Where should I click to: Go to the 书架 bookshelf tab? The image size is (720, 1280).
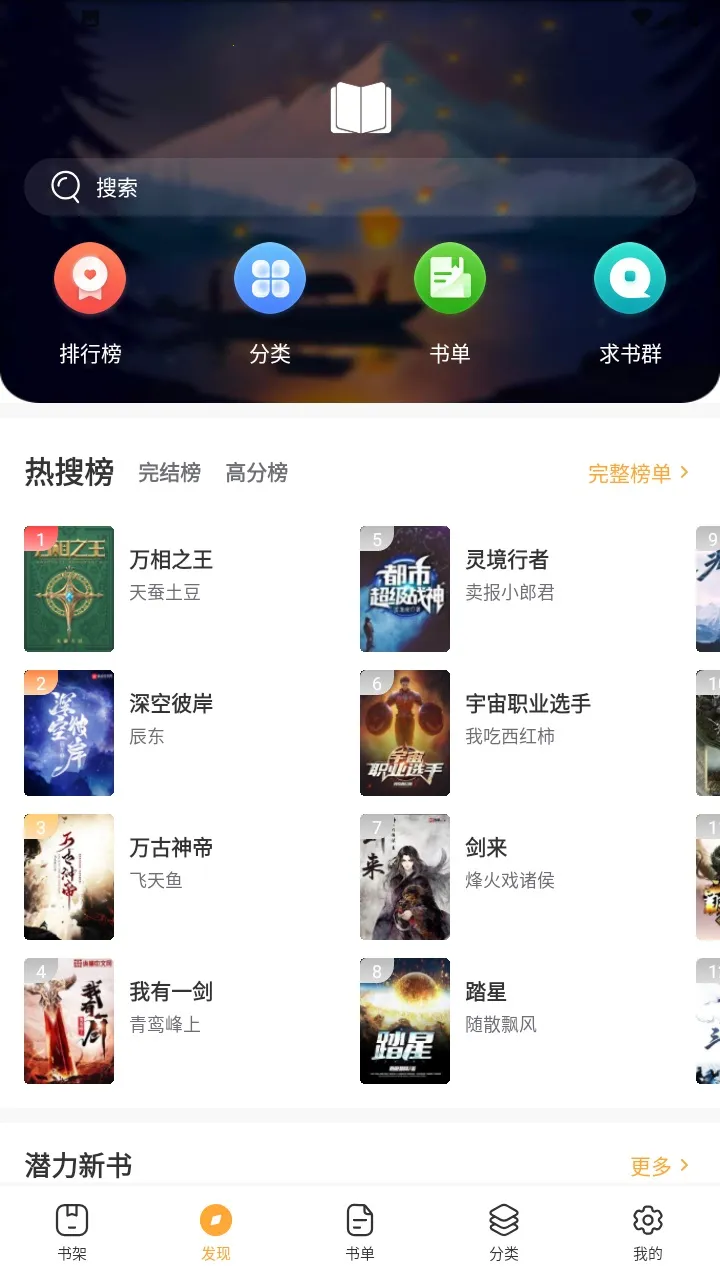(x=72, y=1232)
